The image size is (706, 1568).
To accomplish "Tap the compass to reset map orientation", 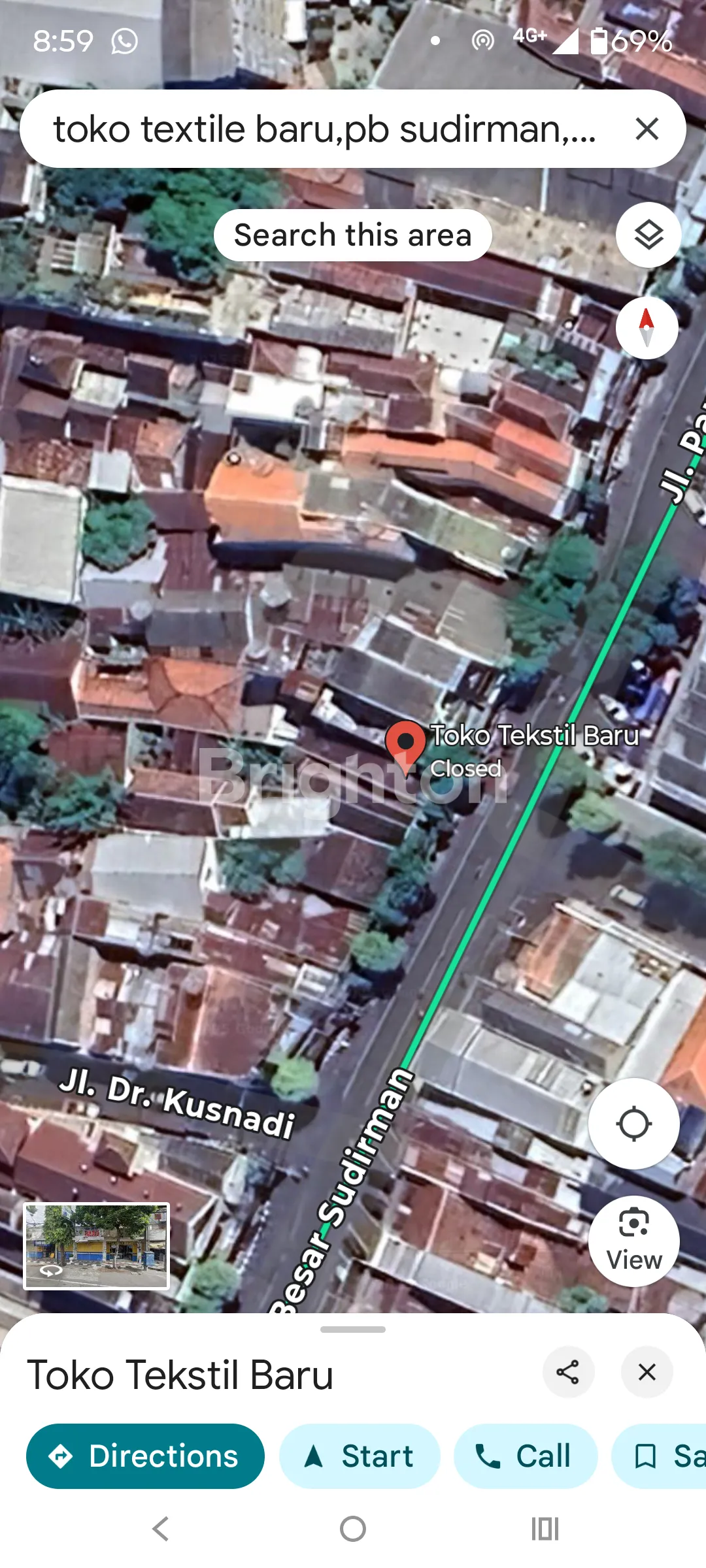I will coord(647,327).
